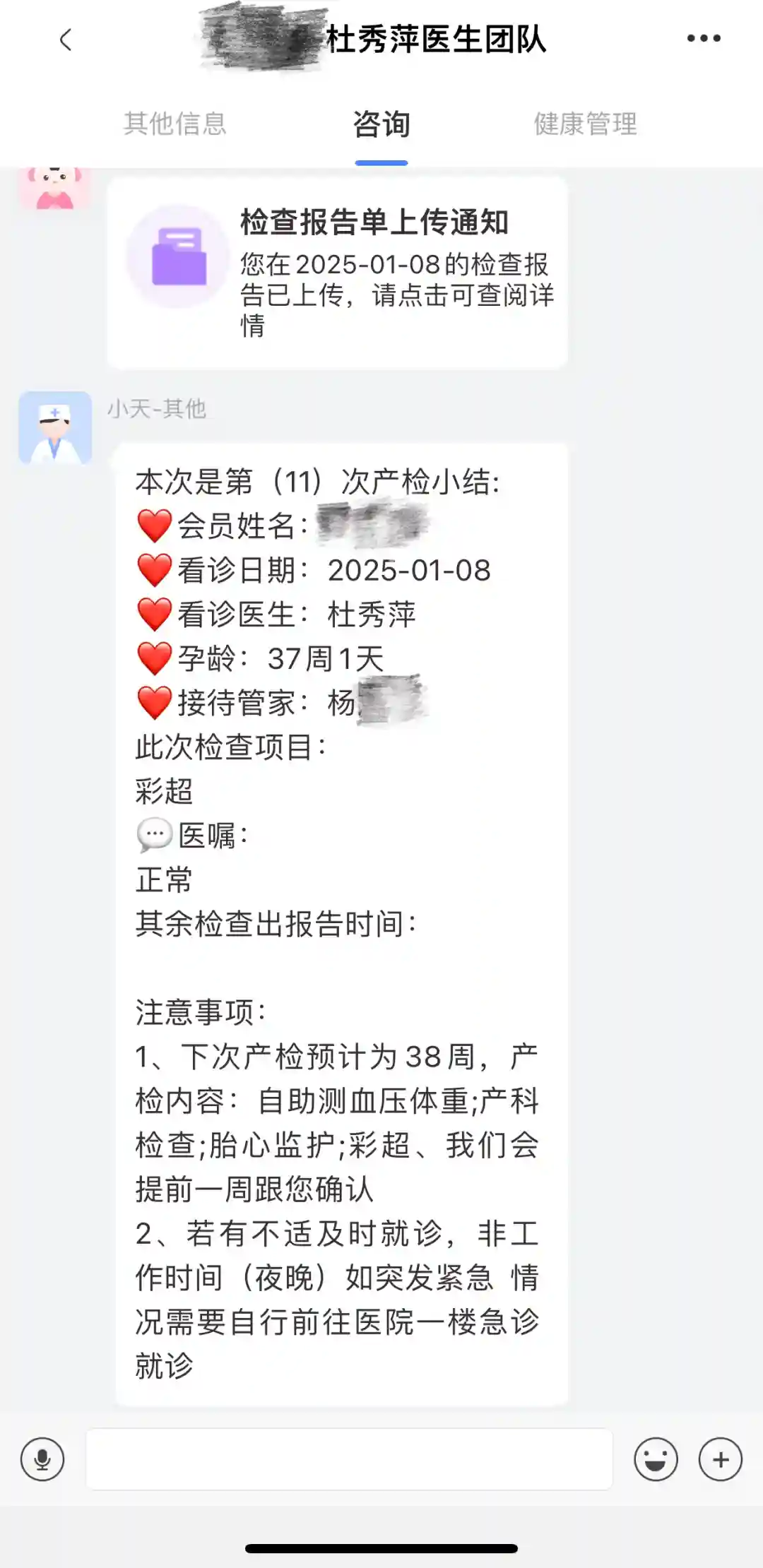Open the plus attachment menu
Image resolution: width=763 pixels, height=1568 pixels.
tap(720, 1459)
